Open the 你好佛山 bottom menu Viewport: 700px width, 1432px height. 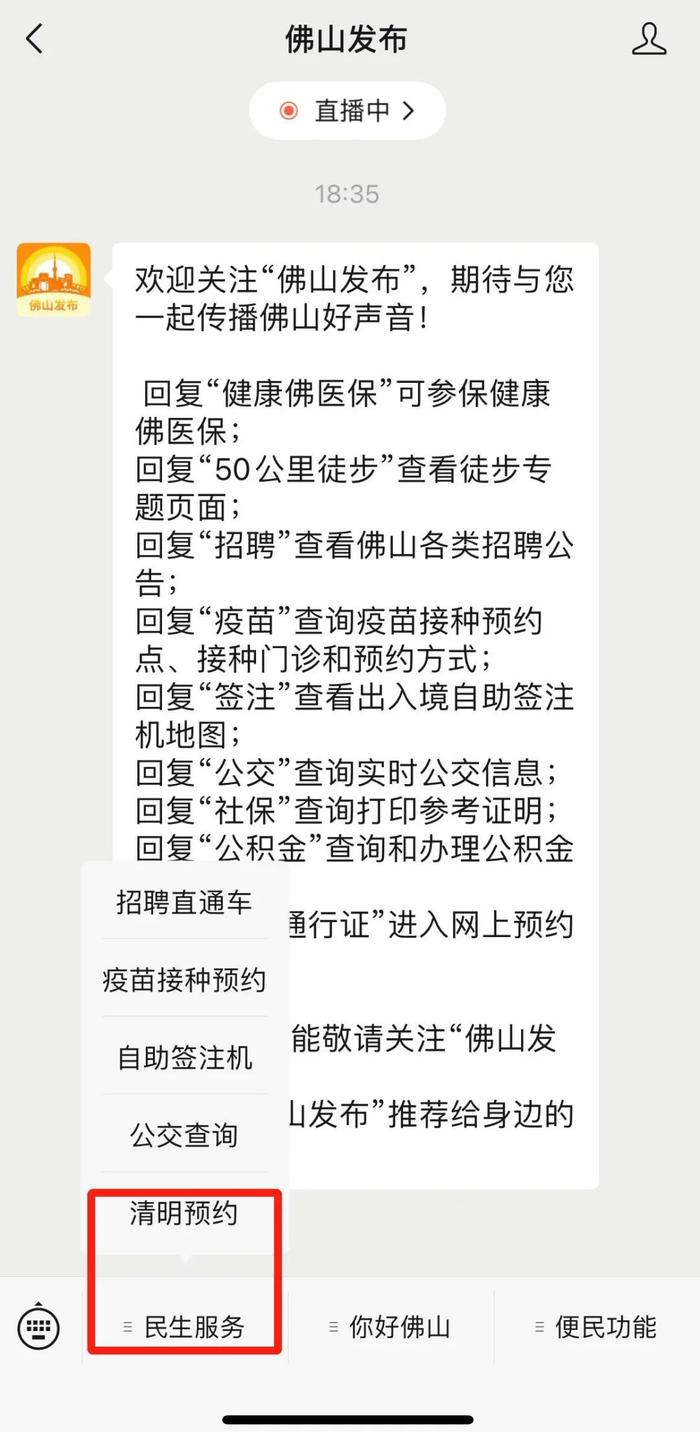(391, 1327)
